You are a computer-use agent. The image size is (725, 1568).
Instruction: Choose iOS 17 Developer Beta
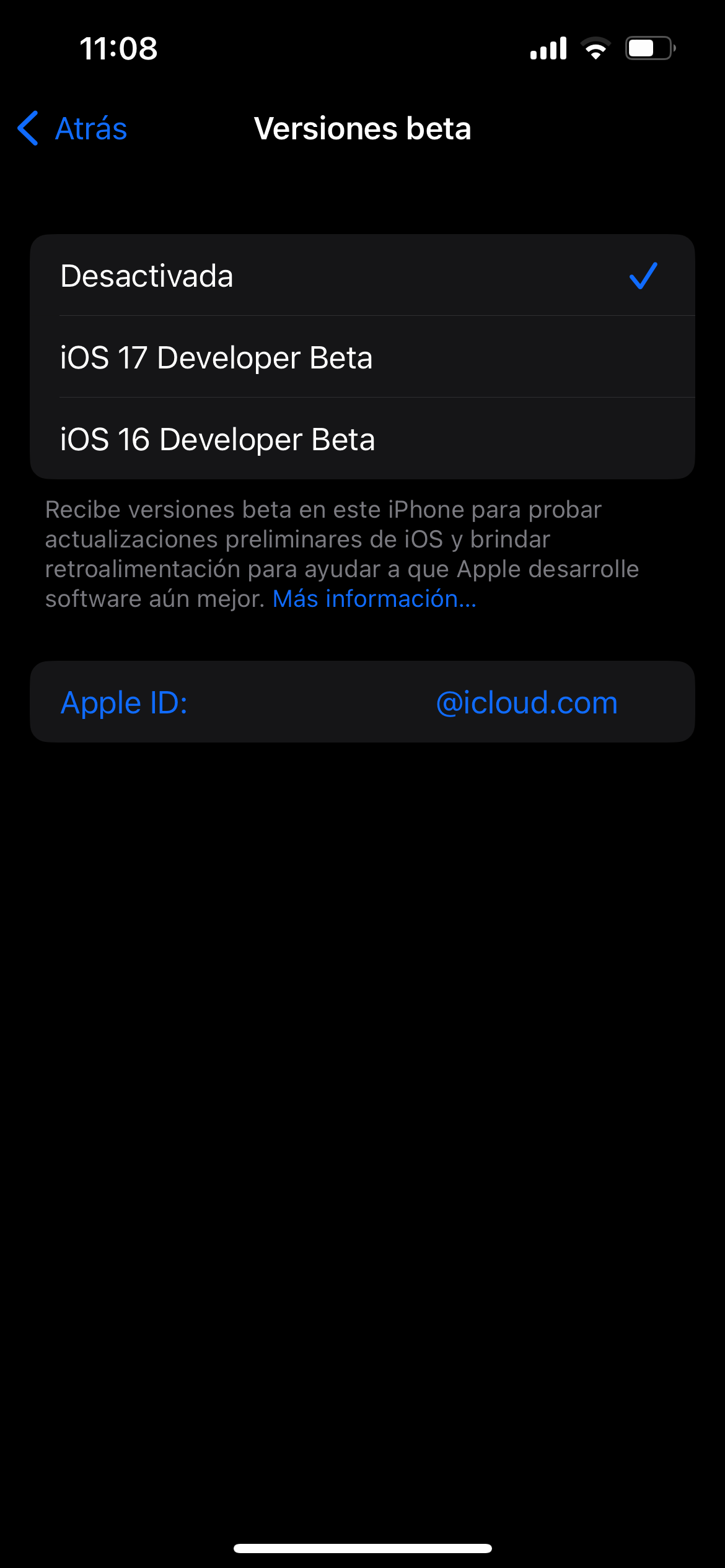pos(362,357)
